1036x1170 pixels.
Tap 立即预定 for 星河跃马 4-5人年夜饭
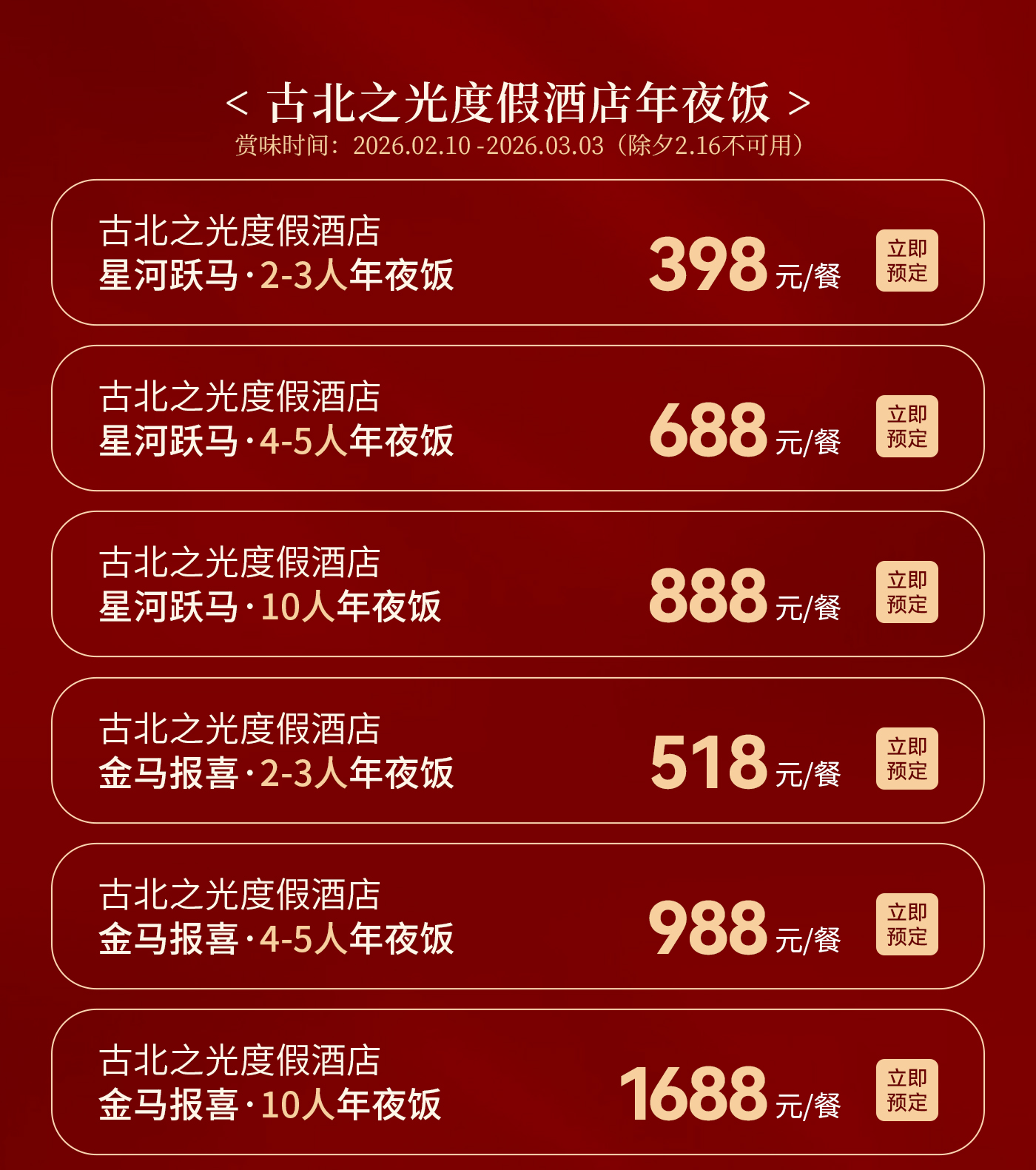(x=906, y=426)
